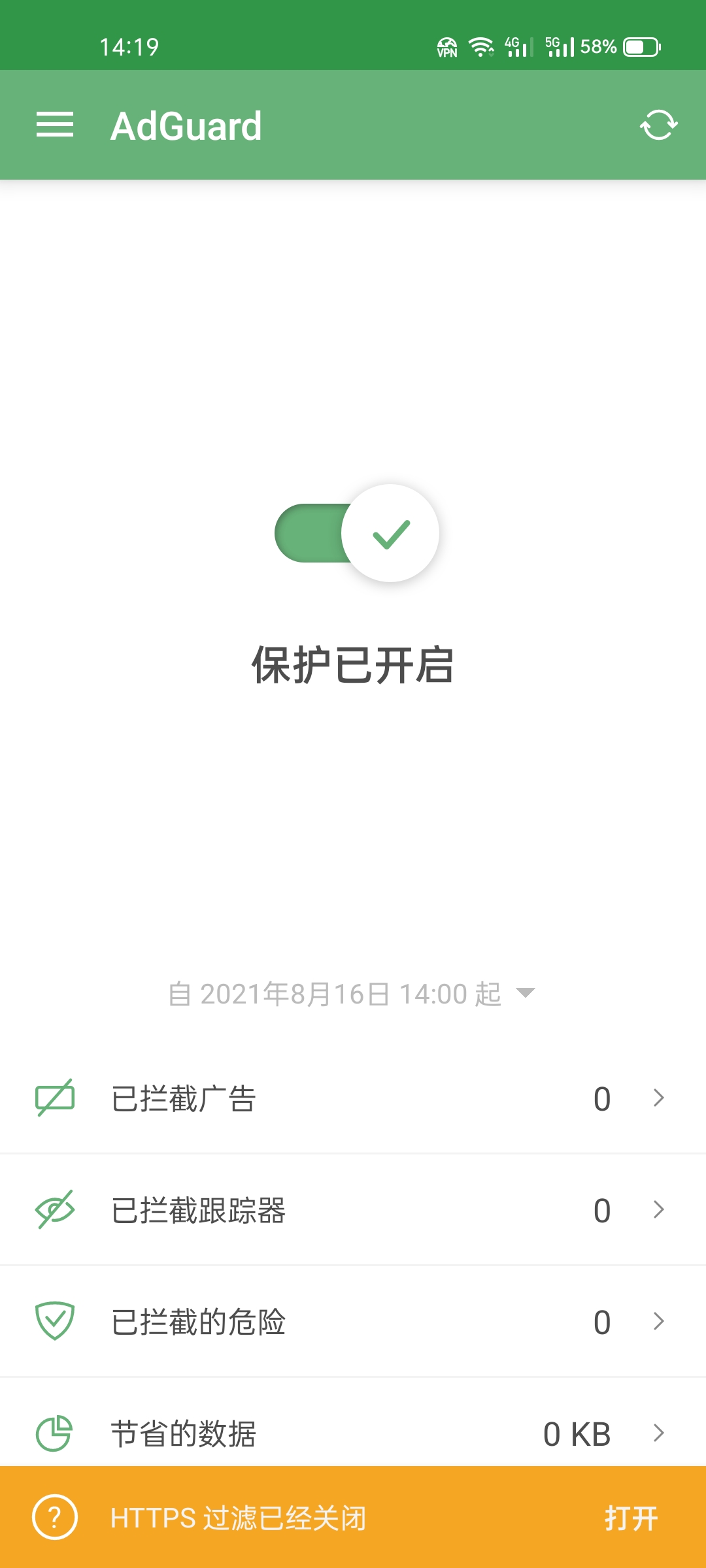The width and height of the screenshot is (706, 1568).
Task: Turn off the AdGuard protection switch
Action: [357, 533]
